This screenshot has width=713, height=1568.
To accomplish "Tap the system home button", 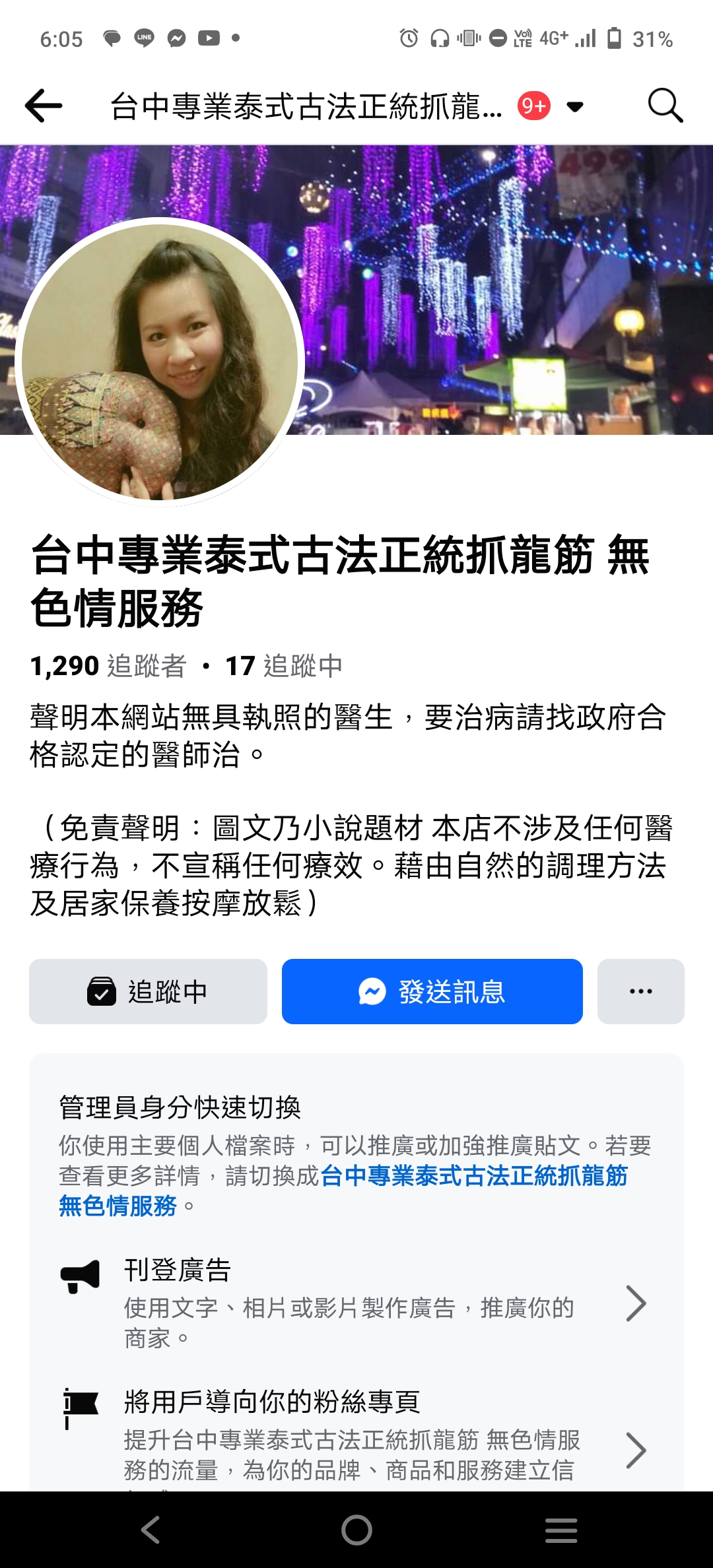I will point(356,1530).
